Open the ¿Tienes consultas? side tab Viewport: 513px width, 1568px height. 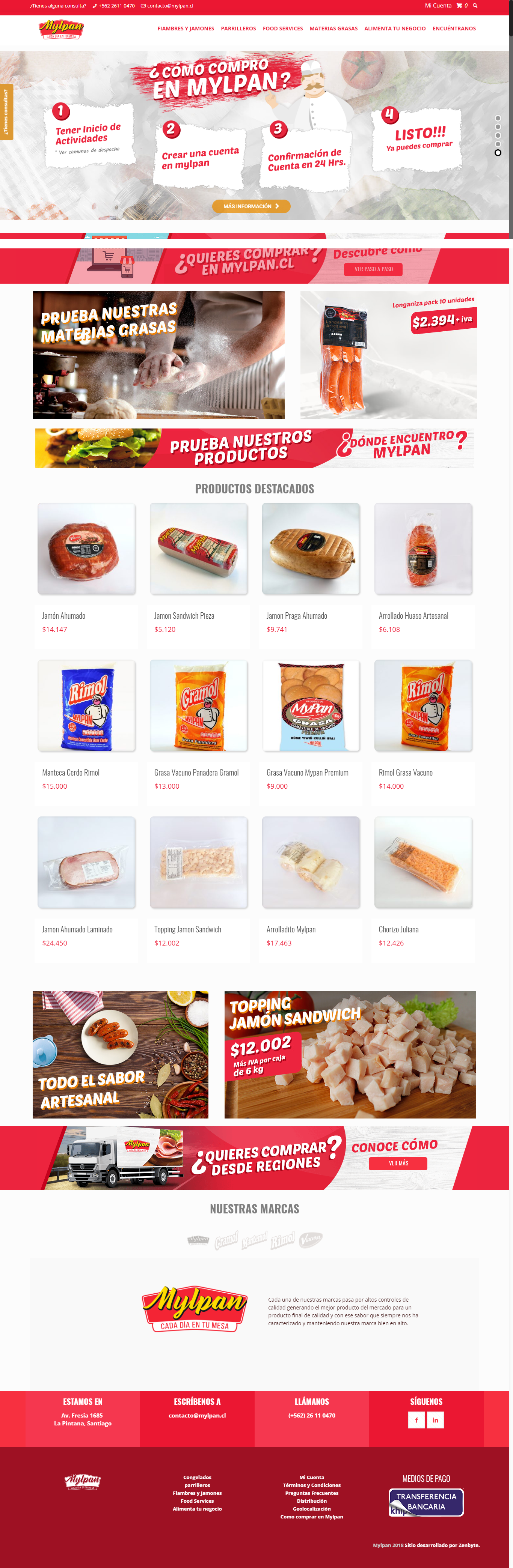coord(6,112)
